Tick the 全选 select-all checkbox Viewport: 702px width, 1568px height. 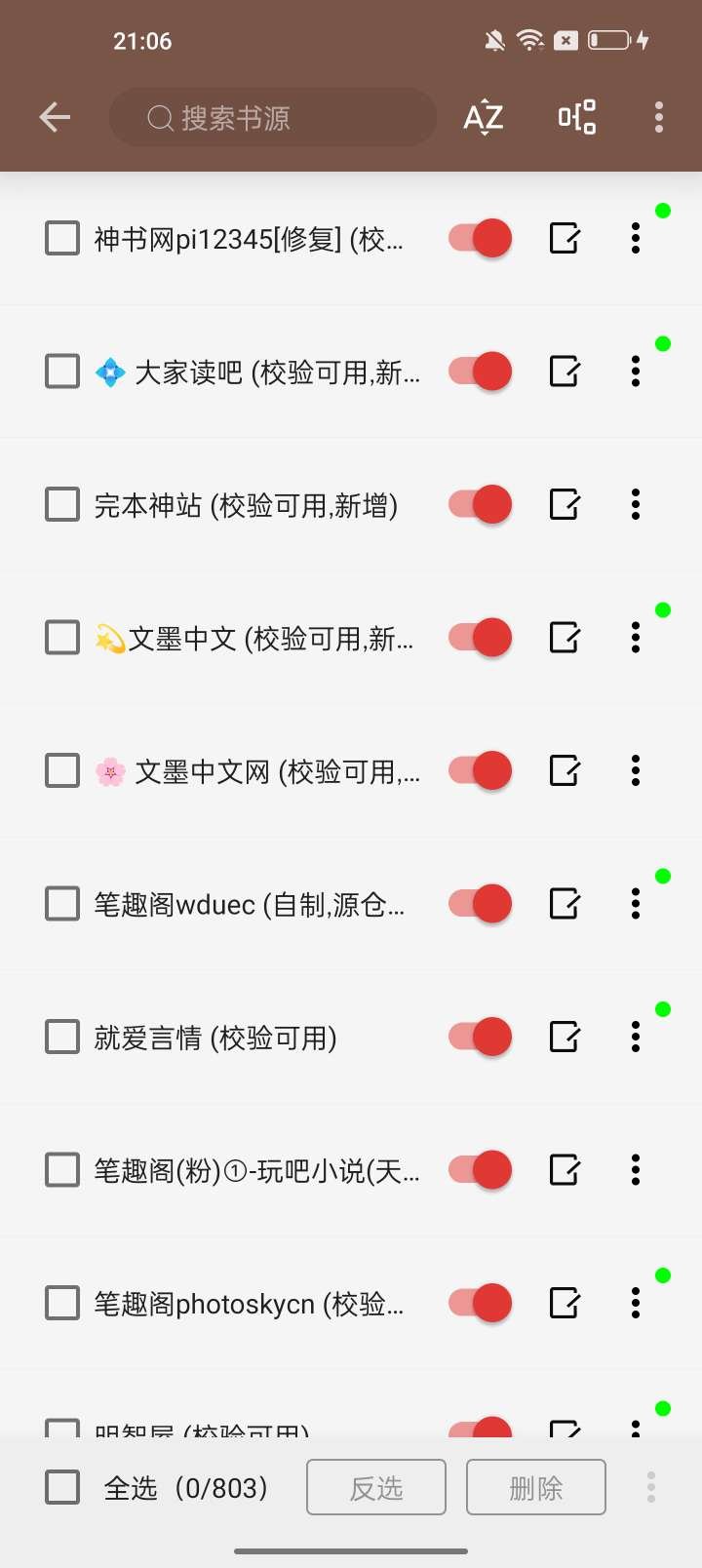click(x=60, y=1486)
